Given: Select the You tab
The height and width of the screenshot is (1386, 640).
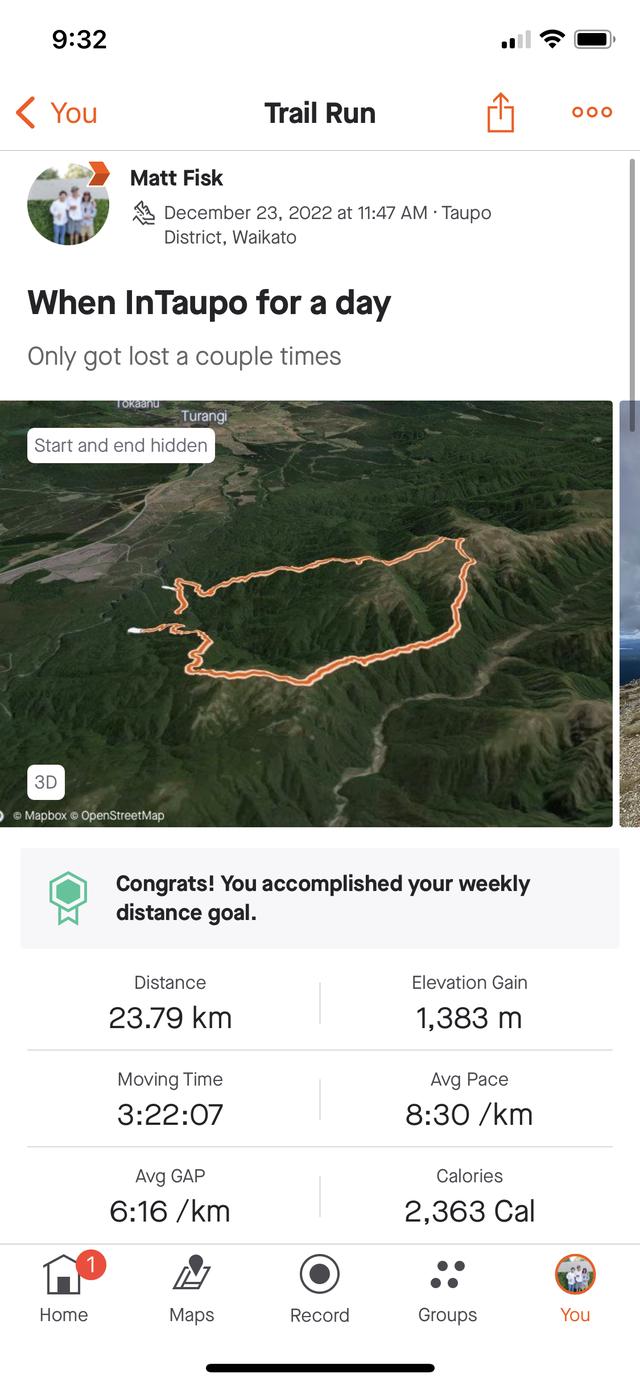Looking at the screenshot, I should (x=575, y=1289).
